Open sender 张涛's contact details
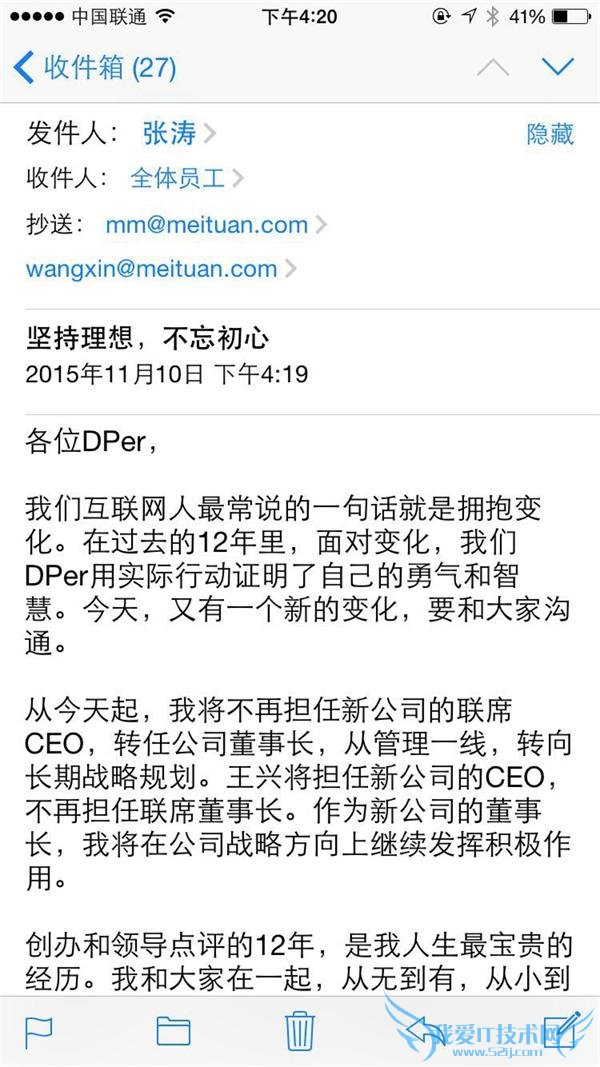This screenshot has height=1067, width=600. (169, 134)
